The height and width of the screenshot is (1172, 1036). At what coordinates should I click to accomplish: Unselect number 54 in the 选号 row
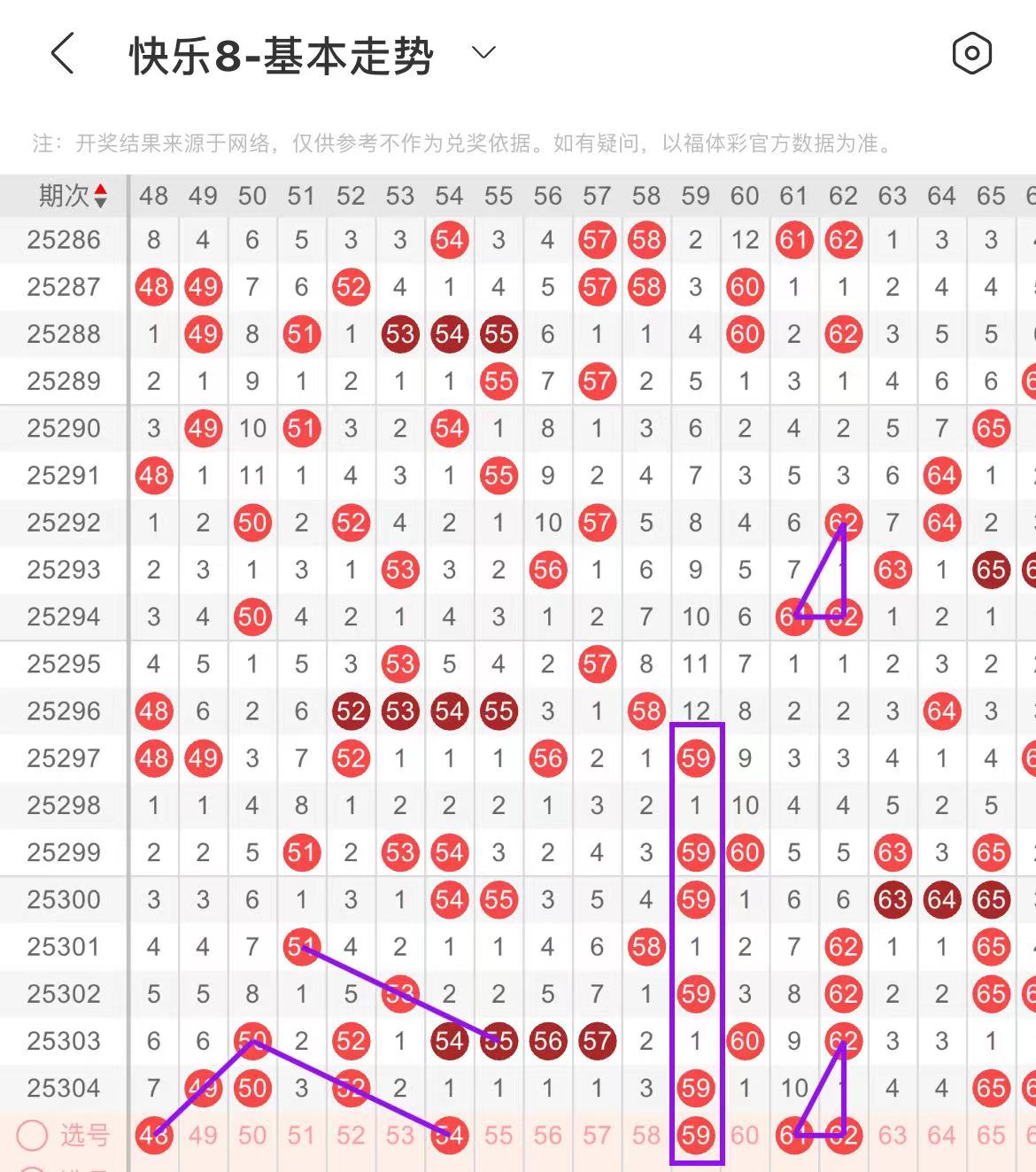coord(449,1135)
